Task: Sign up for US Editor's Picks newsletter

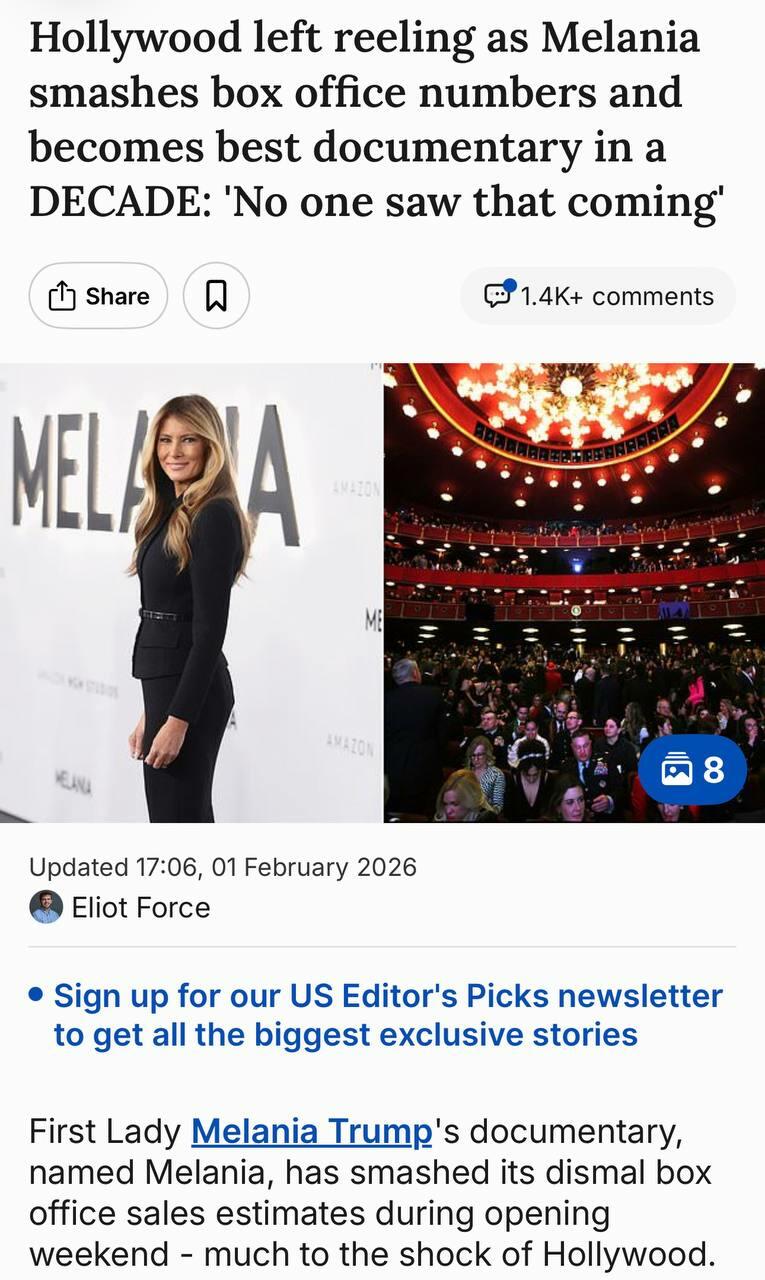Action: tap(388, 1014)
